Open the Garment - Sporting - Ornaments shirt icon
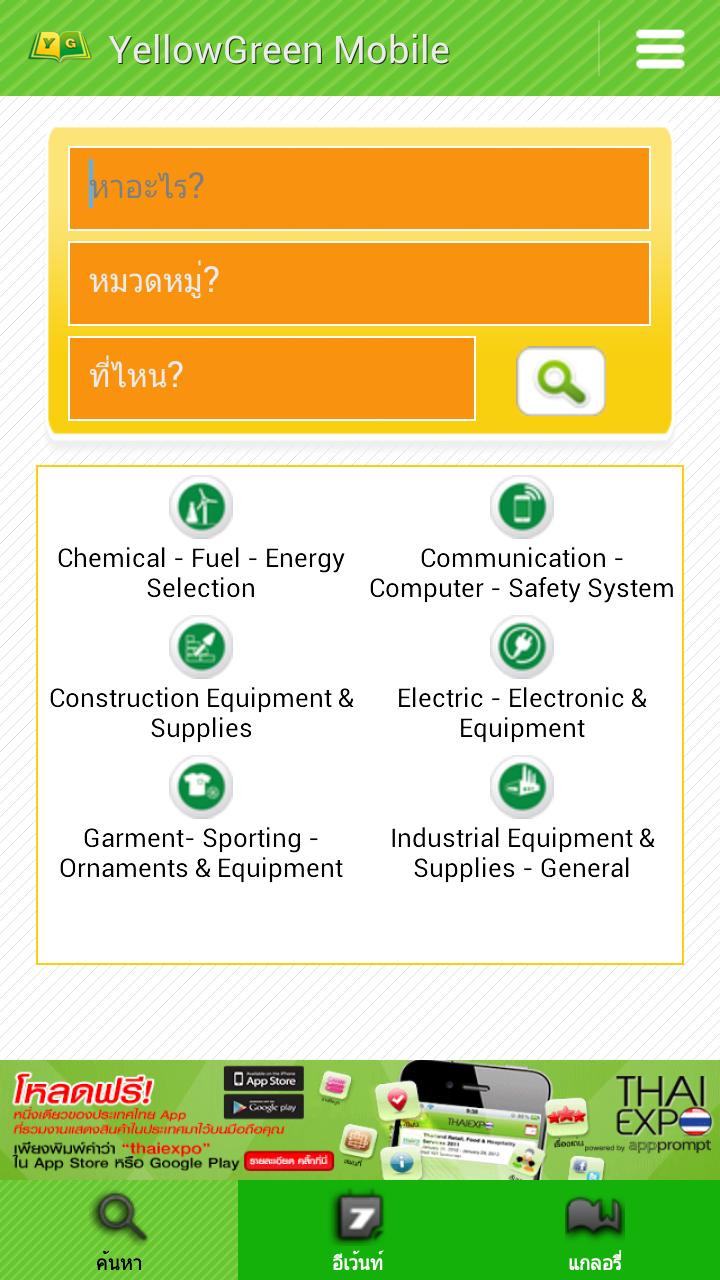The width and height of the screenshot is (720, 1280). (201, 786)
